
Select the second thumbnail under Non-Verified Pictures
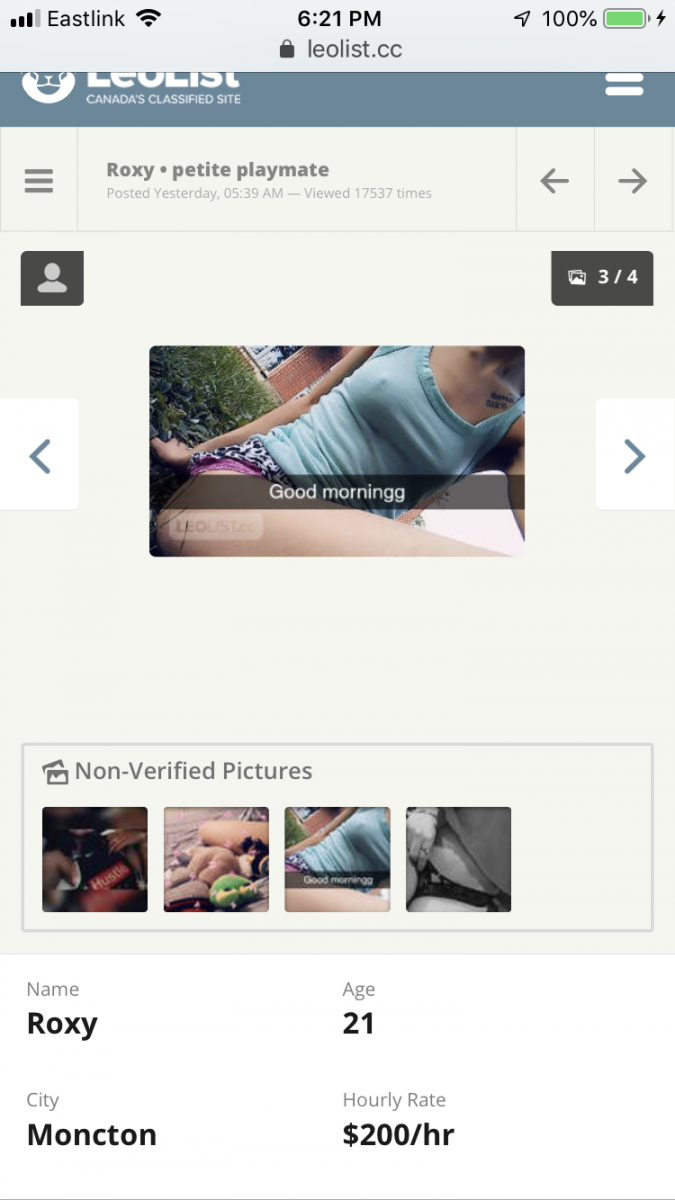click(x=216, y=860)
